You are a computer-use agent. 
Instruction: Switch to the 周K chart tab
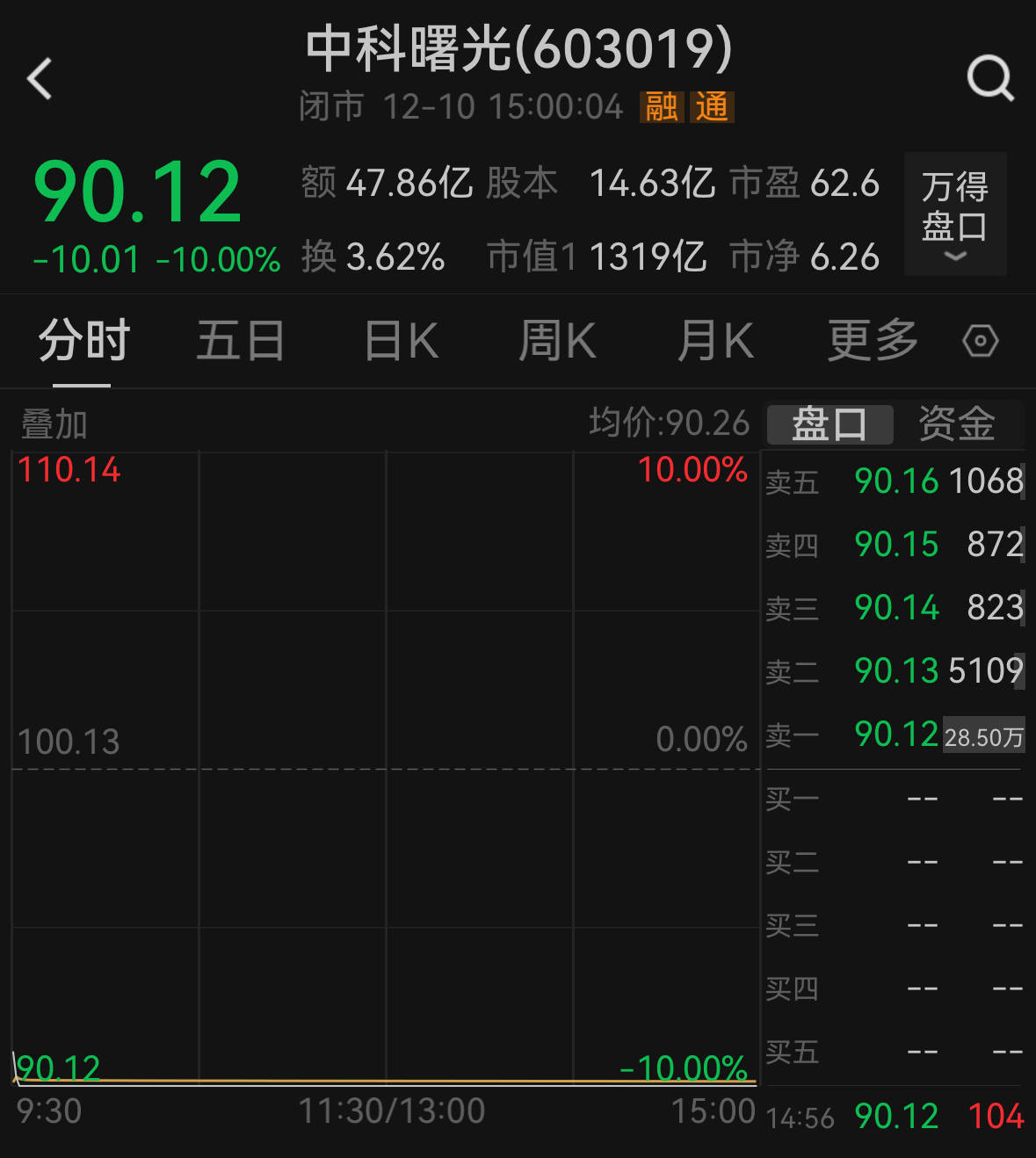point(557,341)
